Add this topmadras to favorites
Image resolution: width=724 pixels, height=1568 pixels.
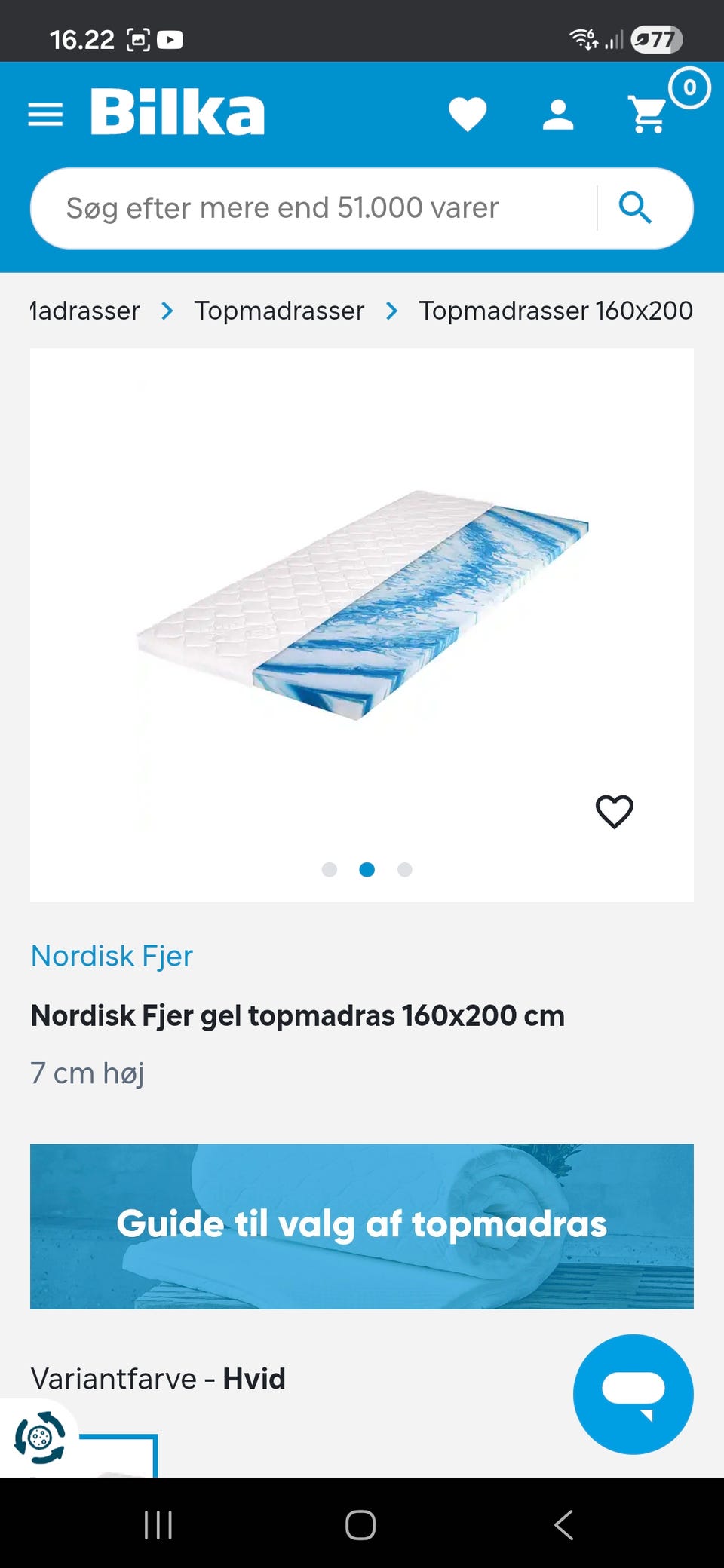click(615, 812)
